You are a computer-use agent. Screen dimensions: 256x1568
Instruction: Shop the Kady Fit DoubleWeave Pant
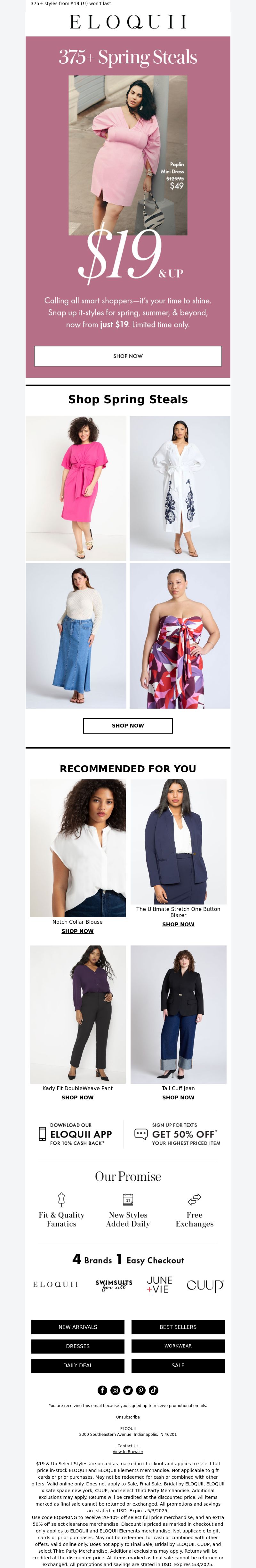click(77, 1098)
